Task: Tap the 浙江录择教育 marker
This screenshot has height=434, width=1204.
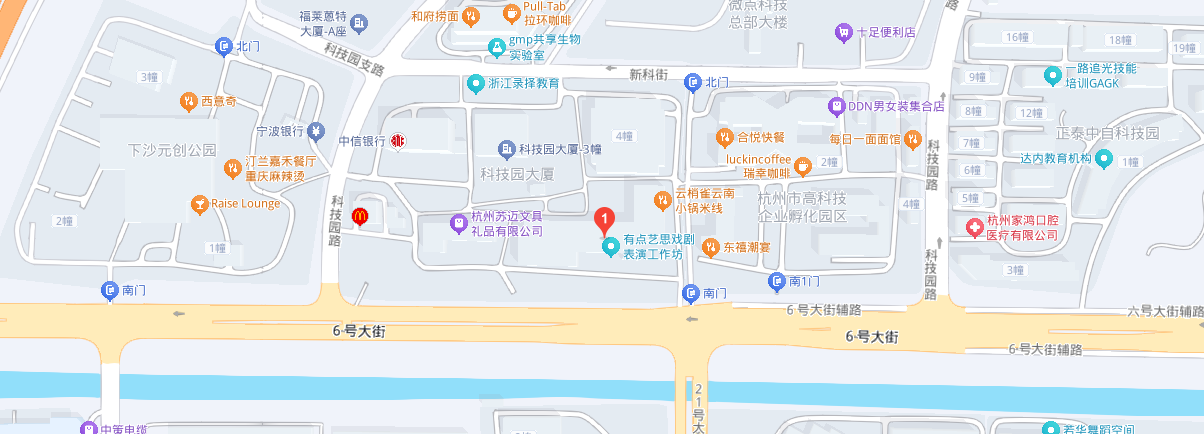Action: click(476, 84)
